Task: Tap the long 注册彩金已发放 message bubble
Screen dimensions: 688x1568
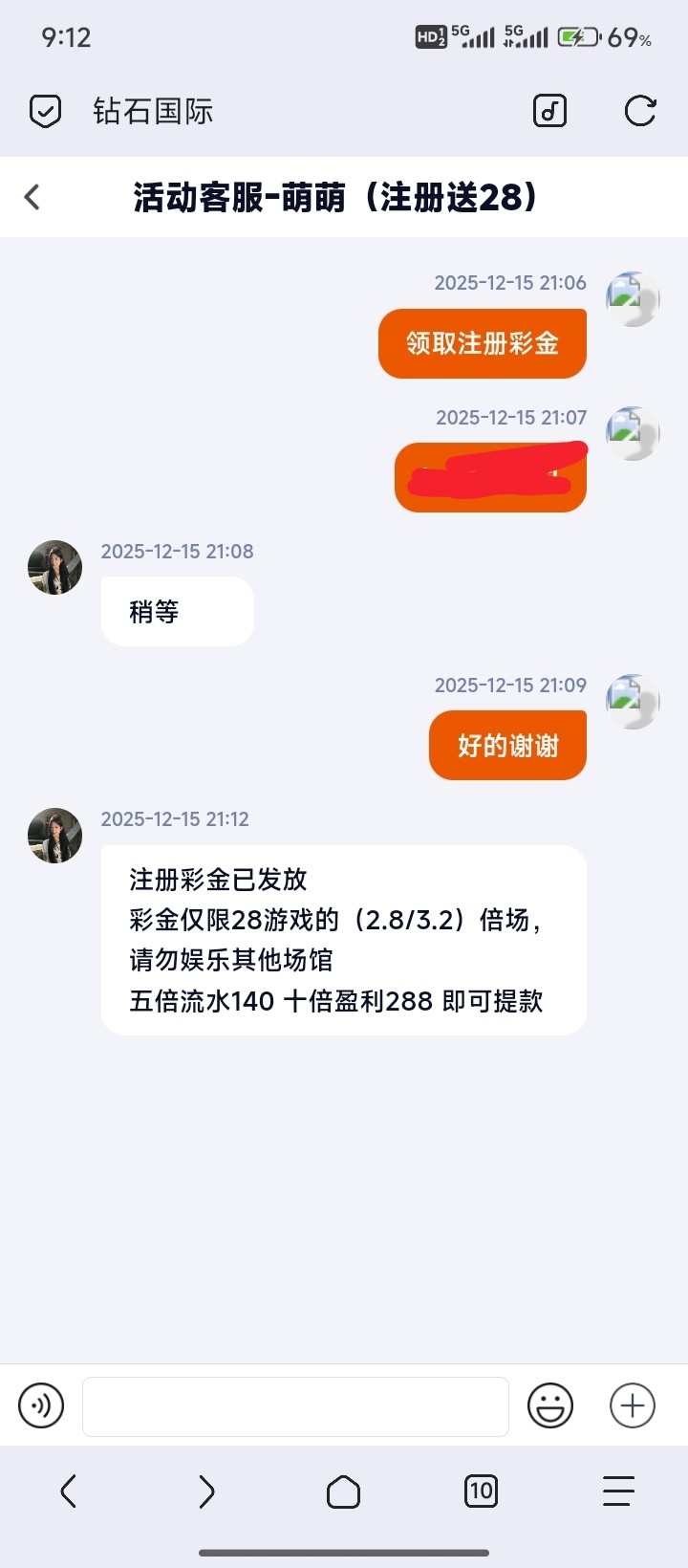Action: 342,940
